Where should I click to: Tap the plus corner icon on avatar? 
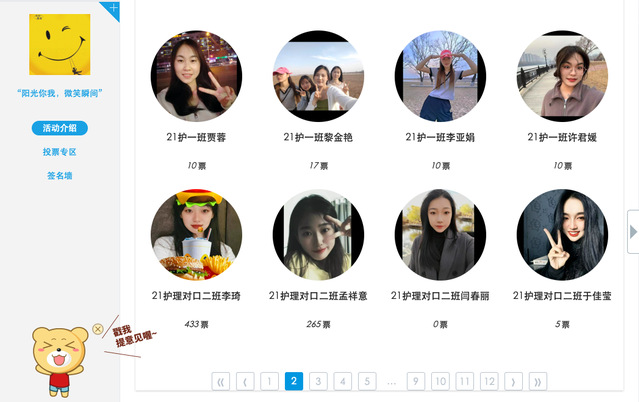[113, 8]
